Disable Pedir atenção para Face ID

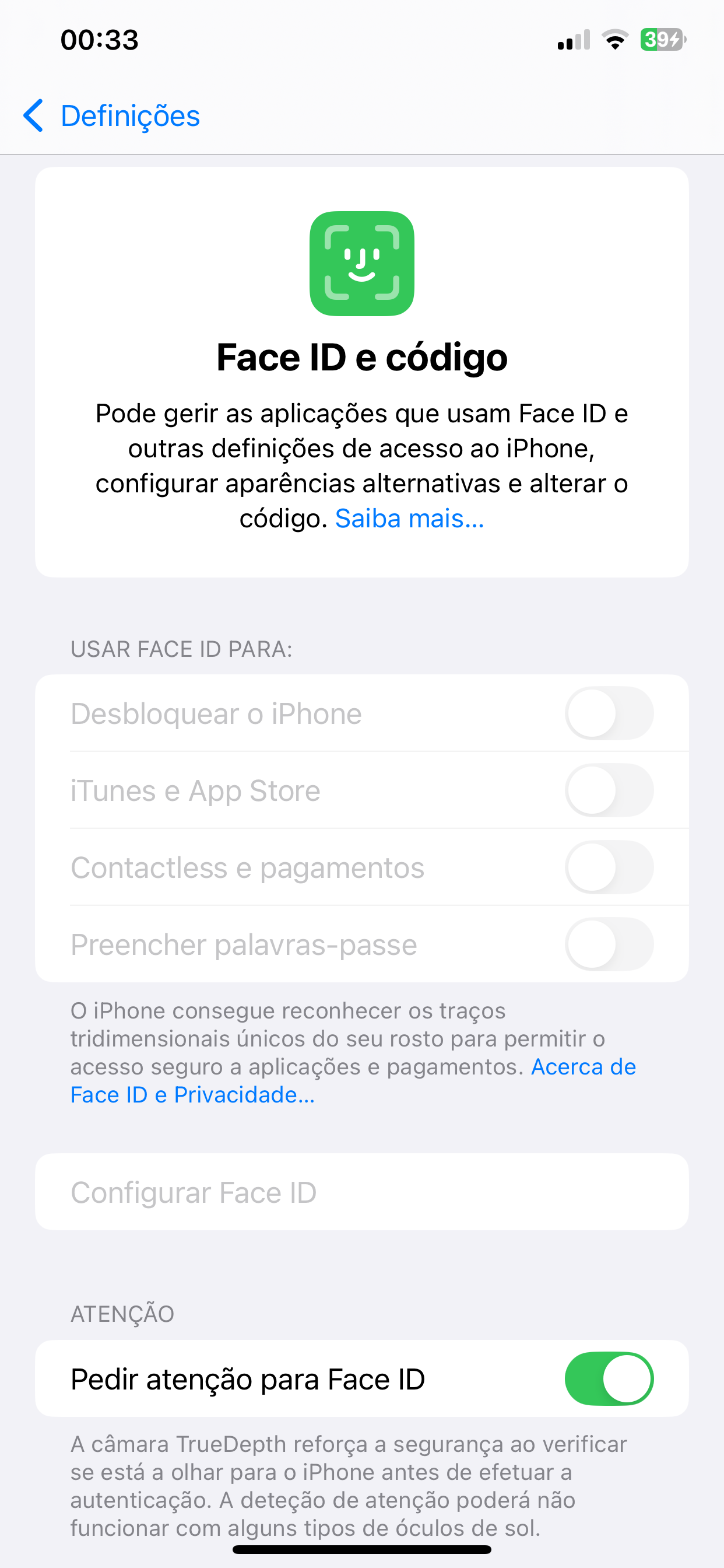tap(609, 1378)
